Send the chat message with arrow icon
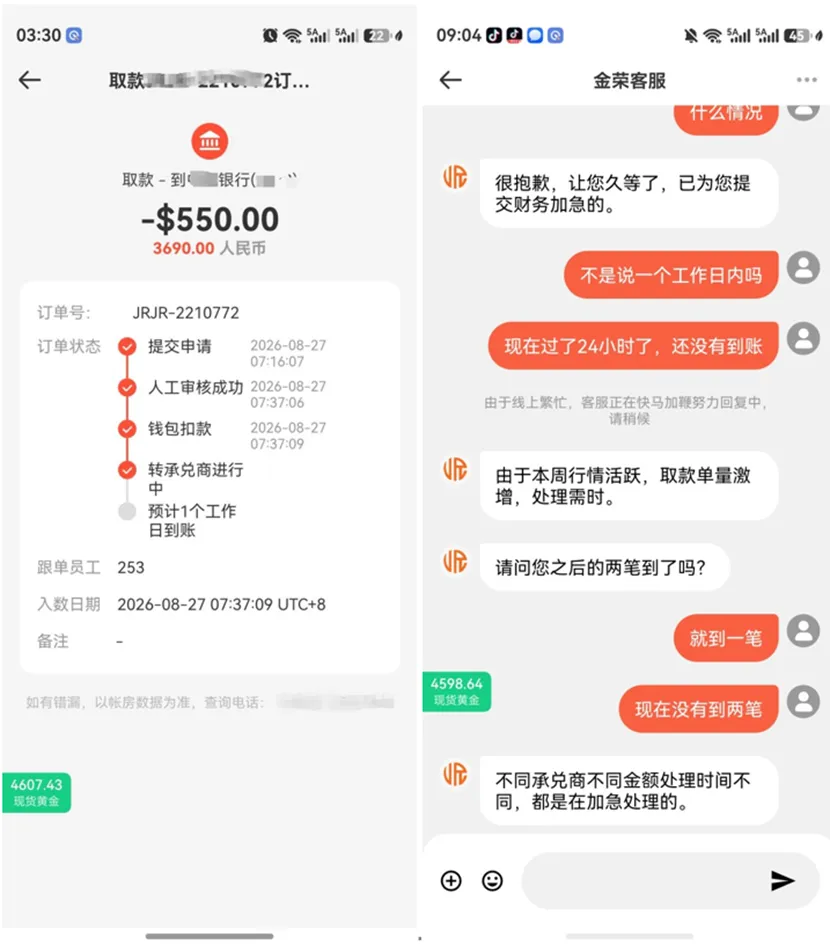The width and height of the screenshot is (830, 945). [x=782, y=881]
